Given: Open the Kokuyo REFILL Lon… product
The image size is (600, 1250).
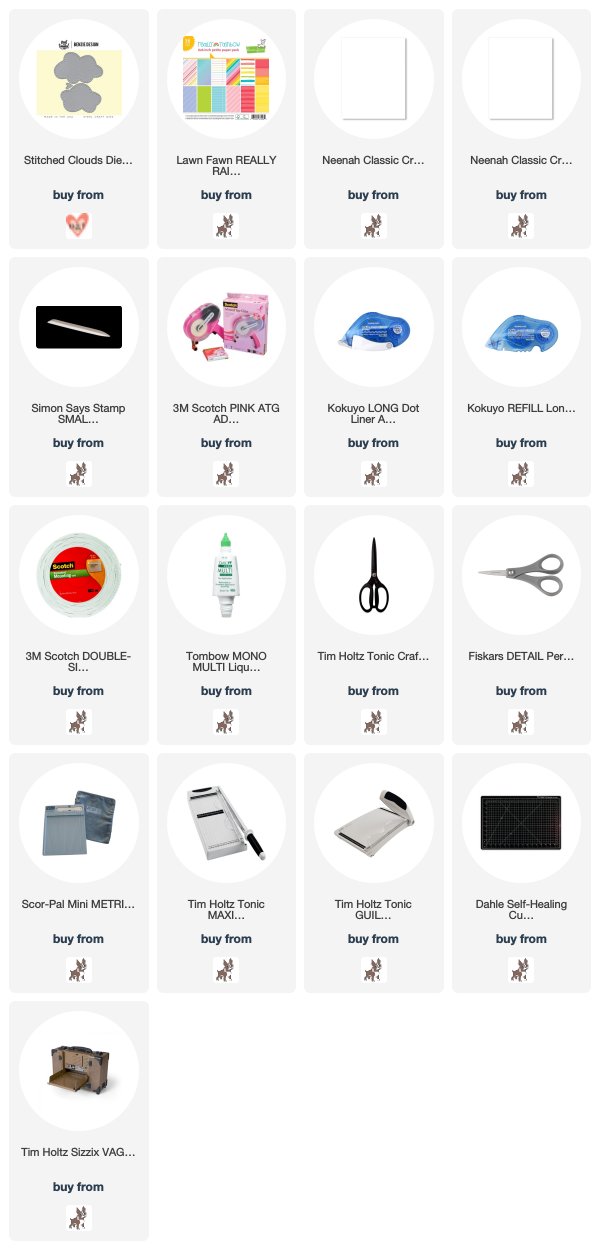Looking at the screenshot, I should pos(521,377).
